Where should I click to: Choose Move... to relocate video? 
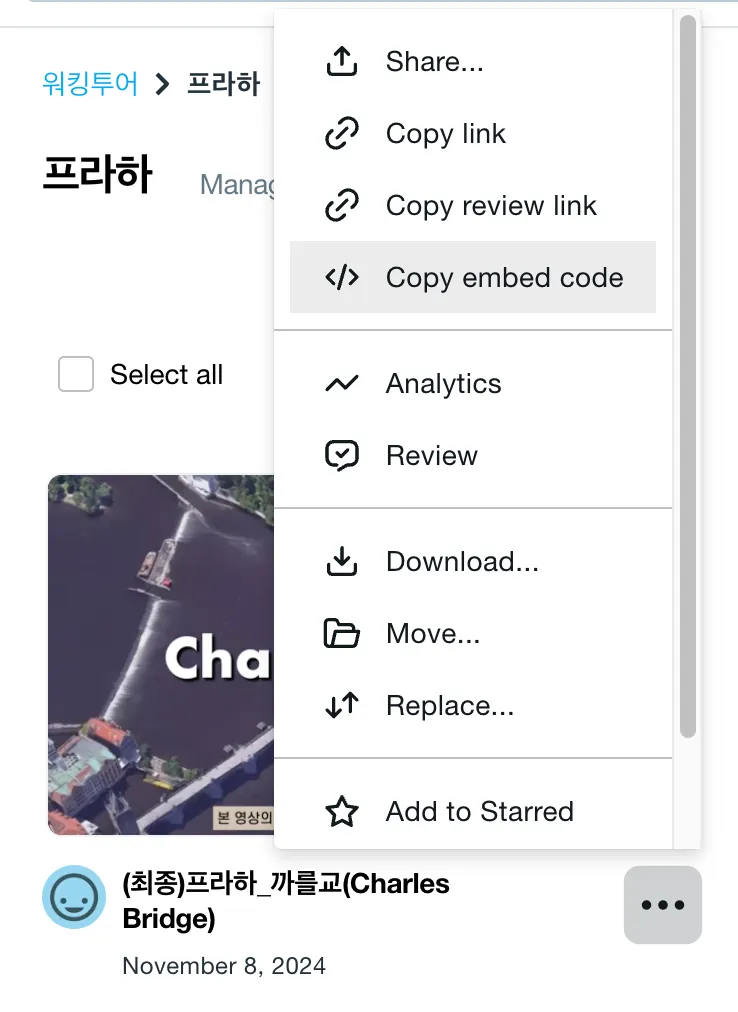(473, 633)
